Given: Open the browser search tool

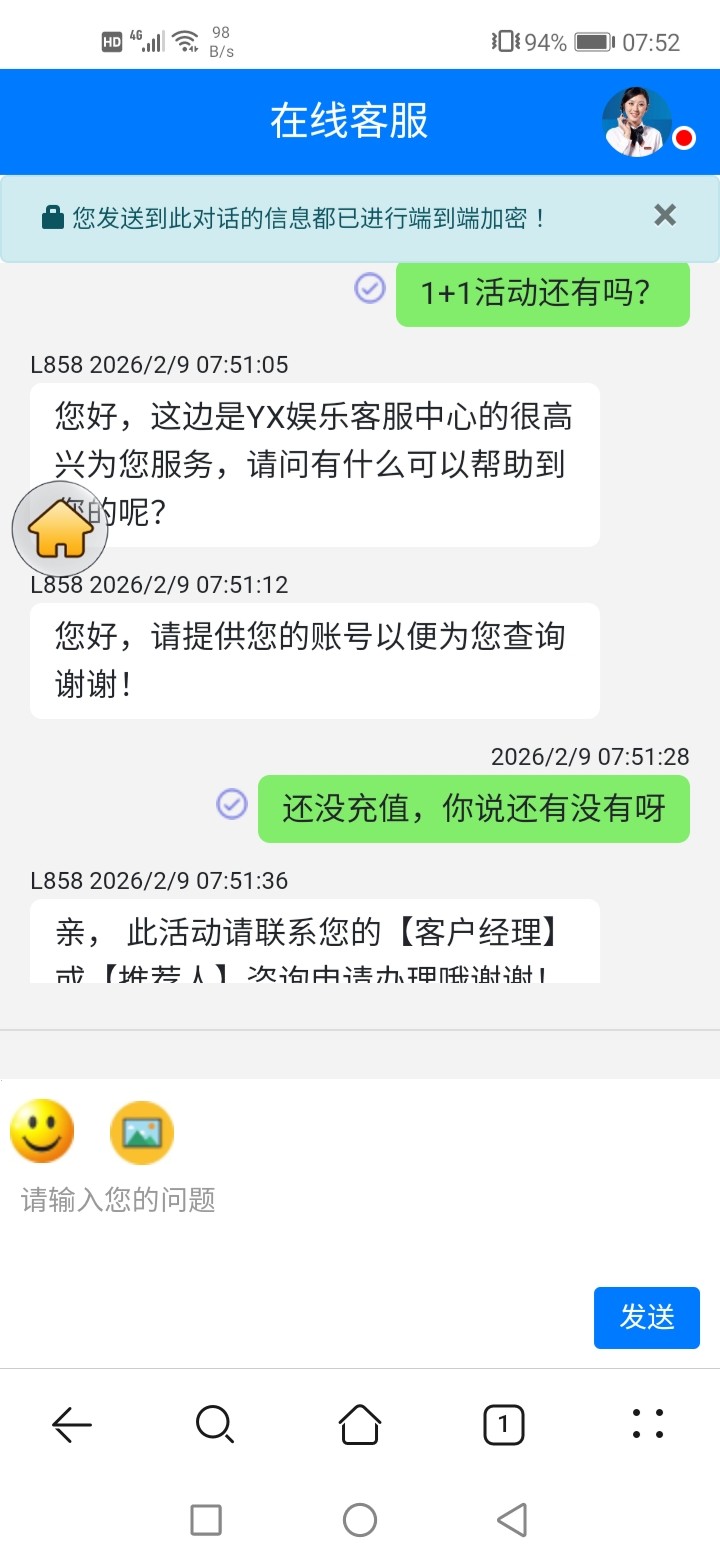Looking at the screenshot, I should pyautogui.click(x=215, y=1424).
